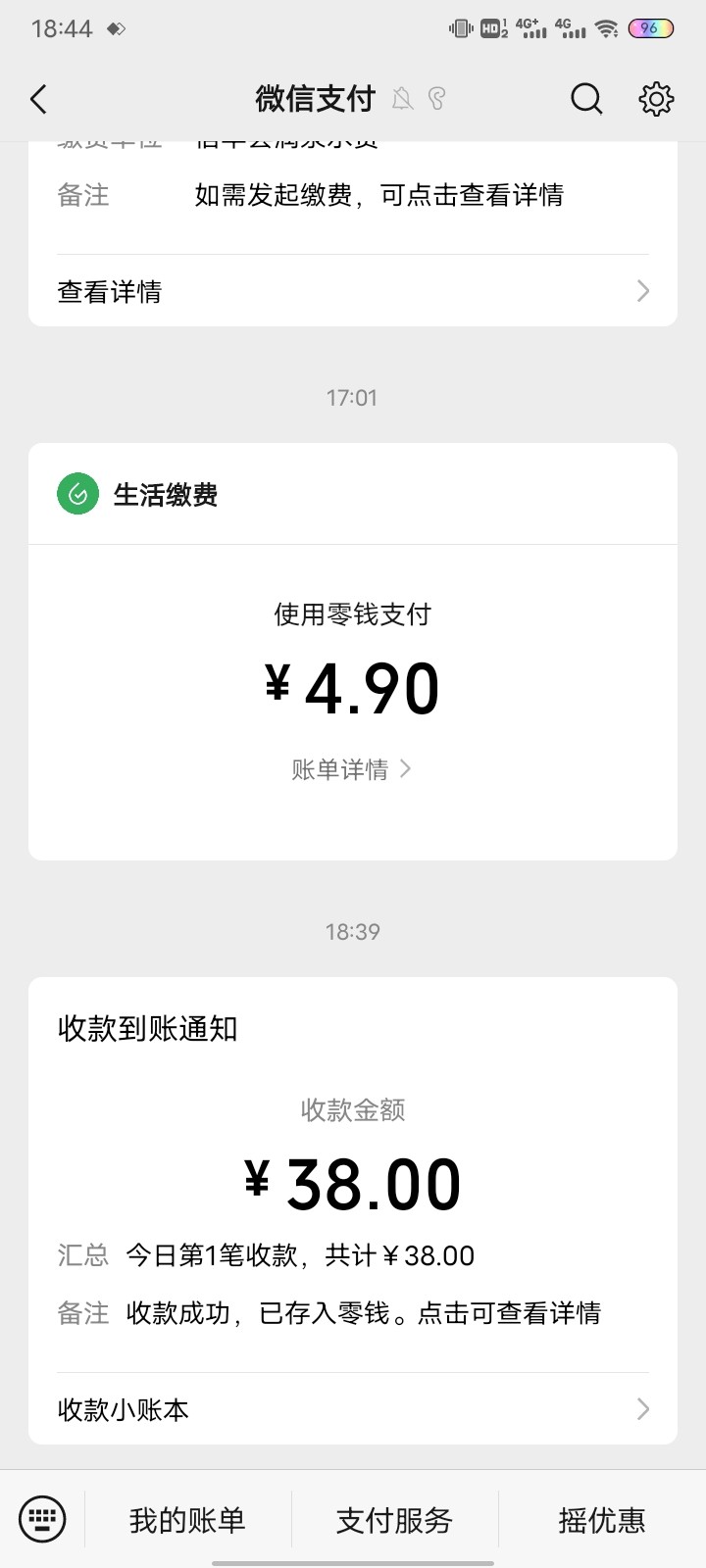This screenshot has width=706, height=1568.
Task: Open the search icon in header
Action: tap(586, 99)
